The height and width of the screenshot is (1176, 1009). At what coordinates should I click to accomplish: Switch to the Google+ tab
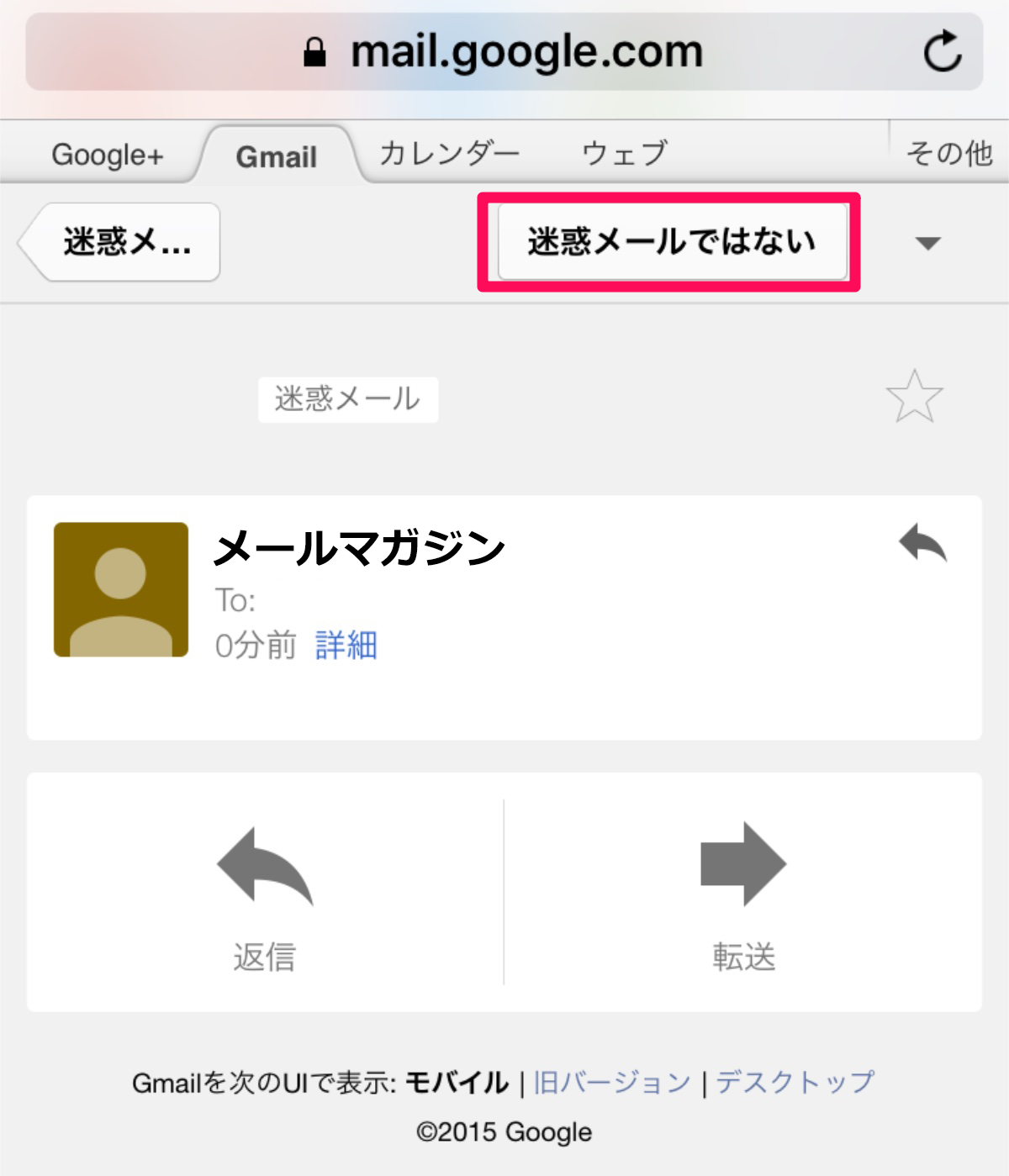pos(107,156)
